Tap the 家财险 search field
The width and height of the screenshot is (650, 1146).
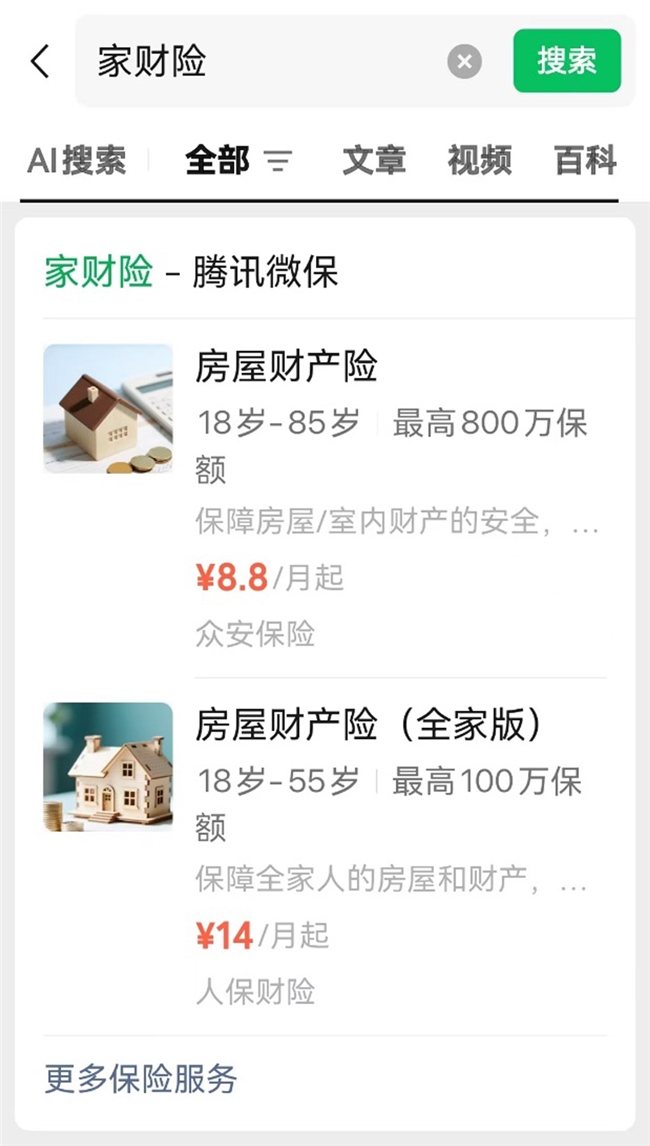[x=260, y=62]
